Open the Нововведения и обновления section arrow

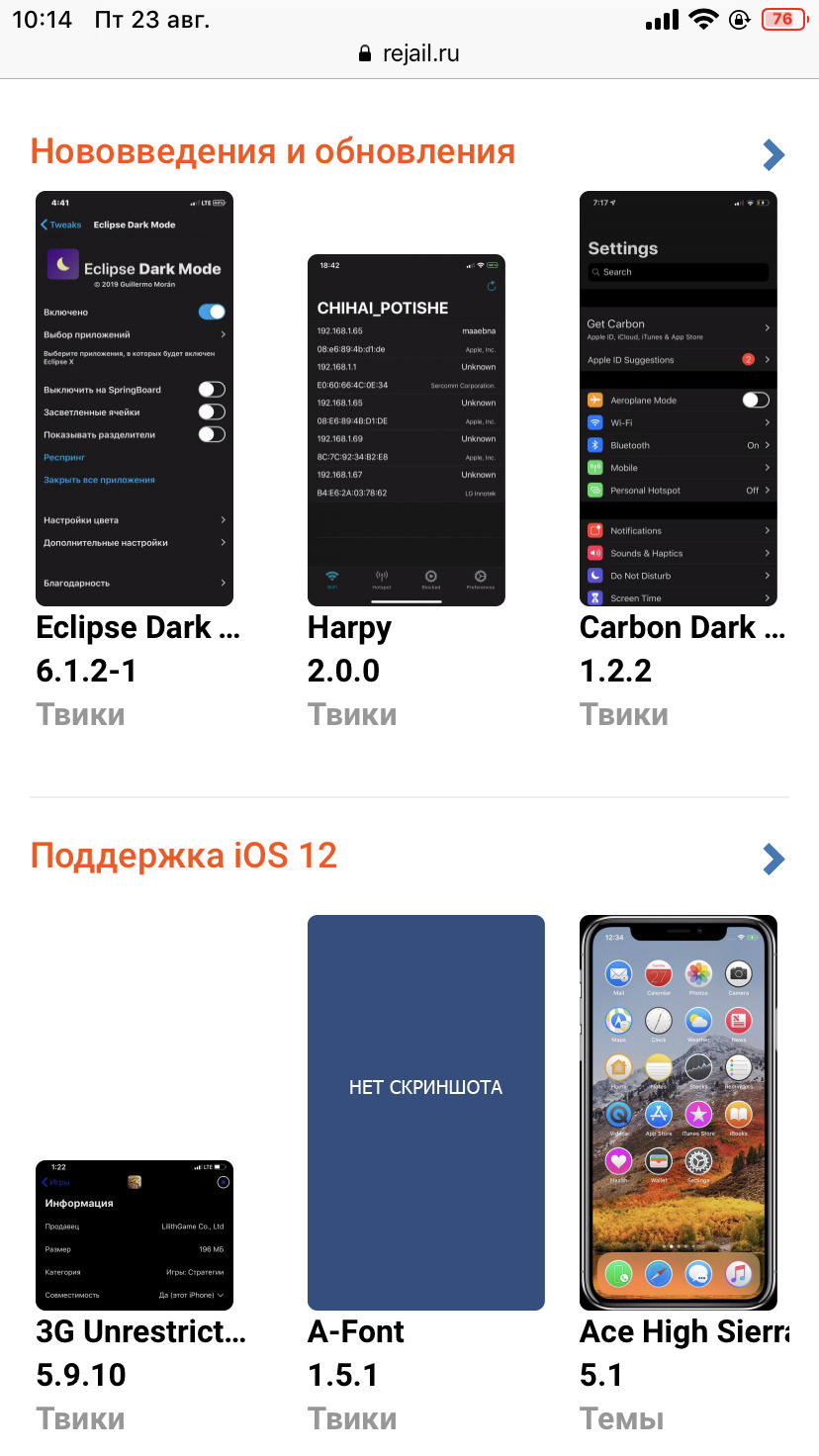pyautogui.click(x=773, y=154)
